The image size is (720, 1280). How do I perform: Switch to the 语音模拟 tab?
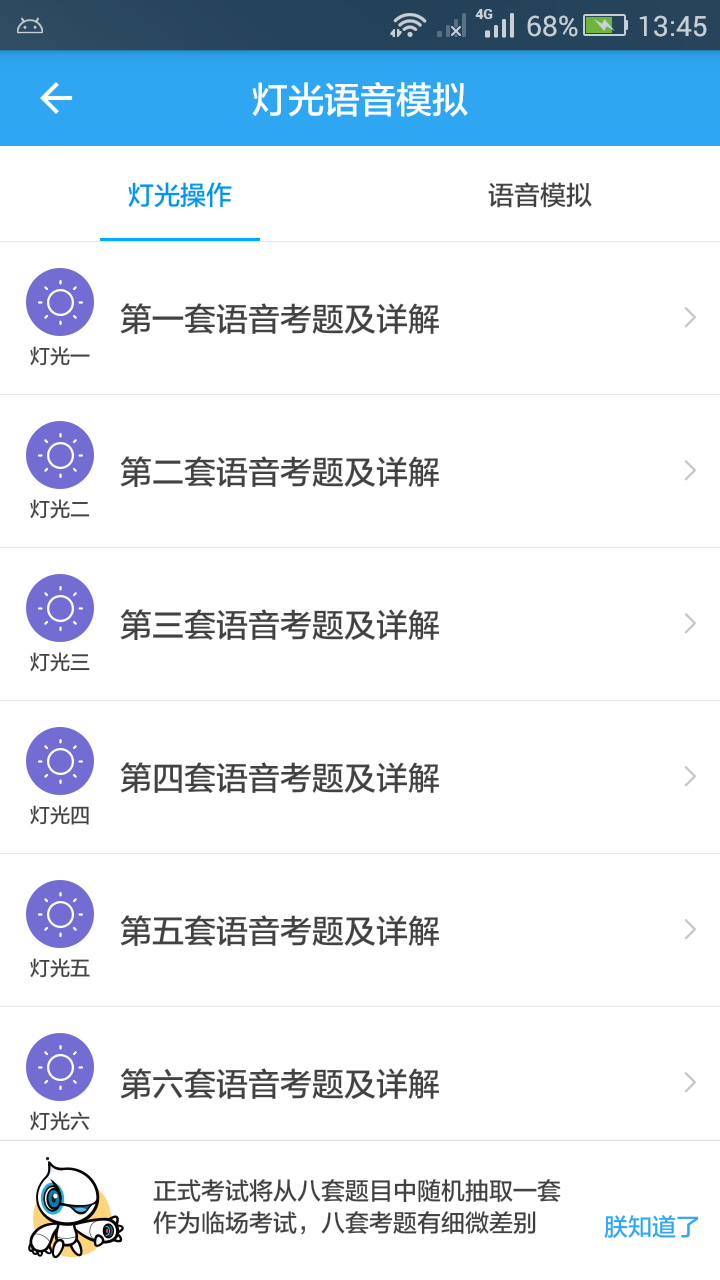click(540, 195)
